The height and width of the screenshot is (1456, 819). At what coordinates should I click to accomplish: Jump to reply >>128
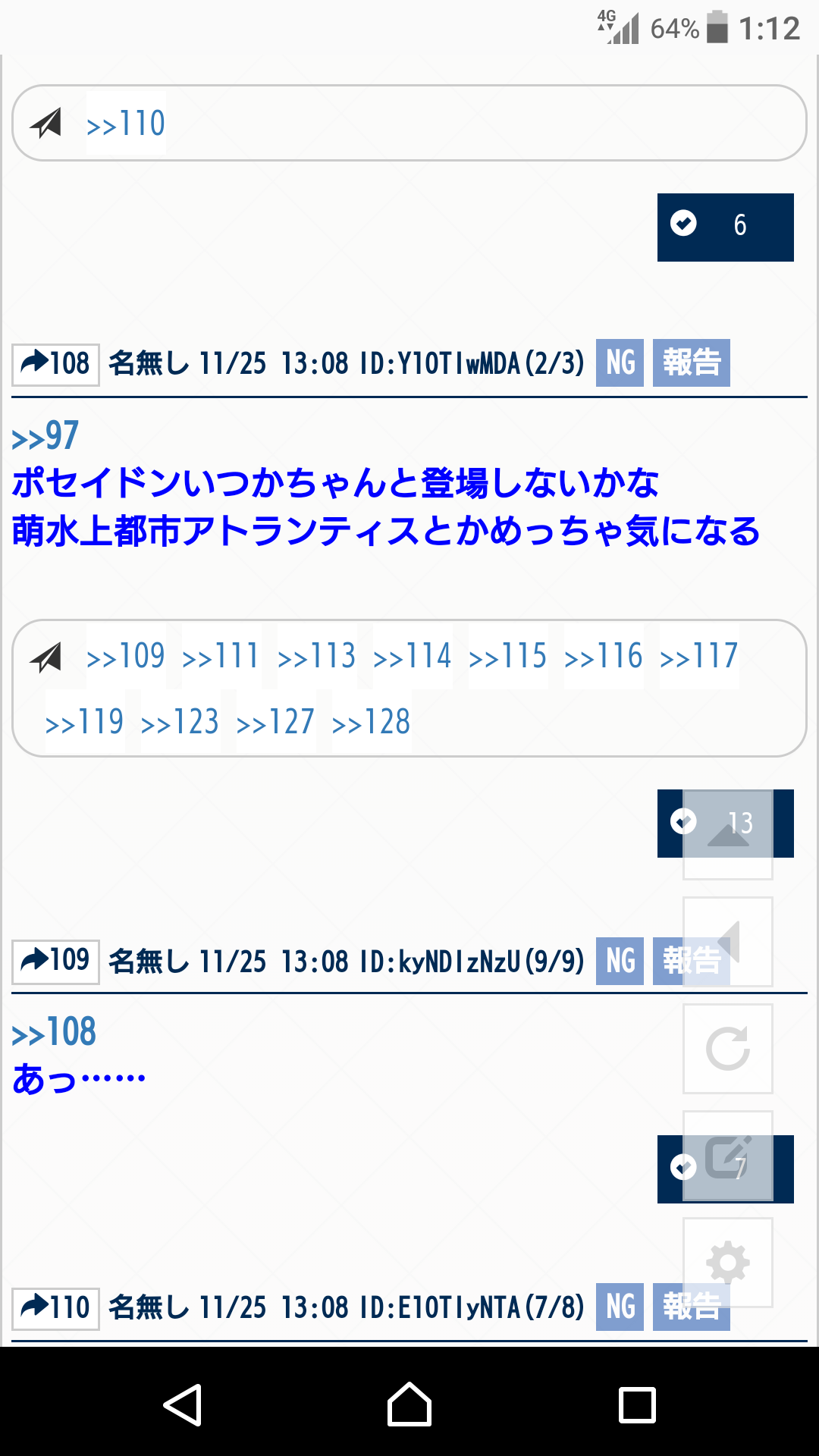(372, 722)
